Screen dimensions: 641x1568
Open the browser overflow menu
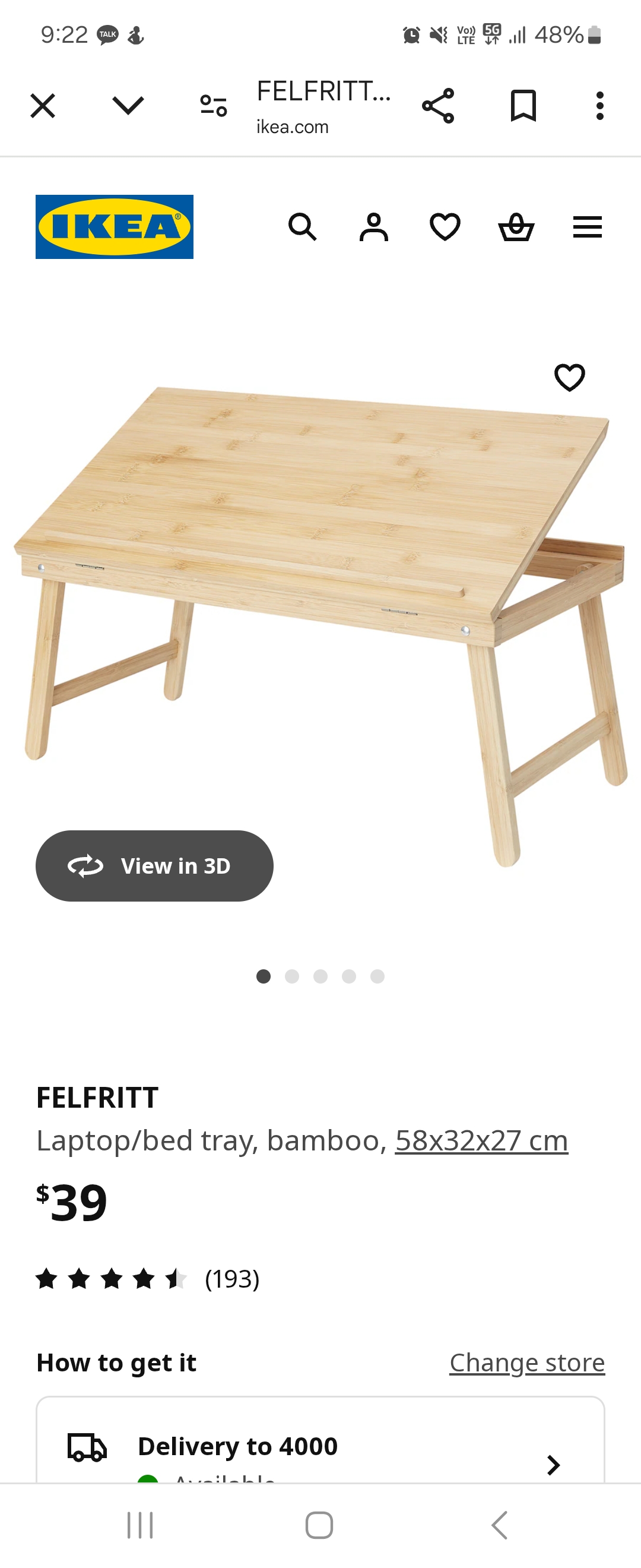point(599,106)
